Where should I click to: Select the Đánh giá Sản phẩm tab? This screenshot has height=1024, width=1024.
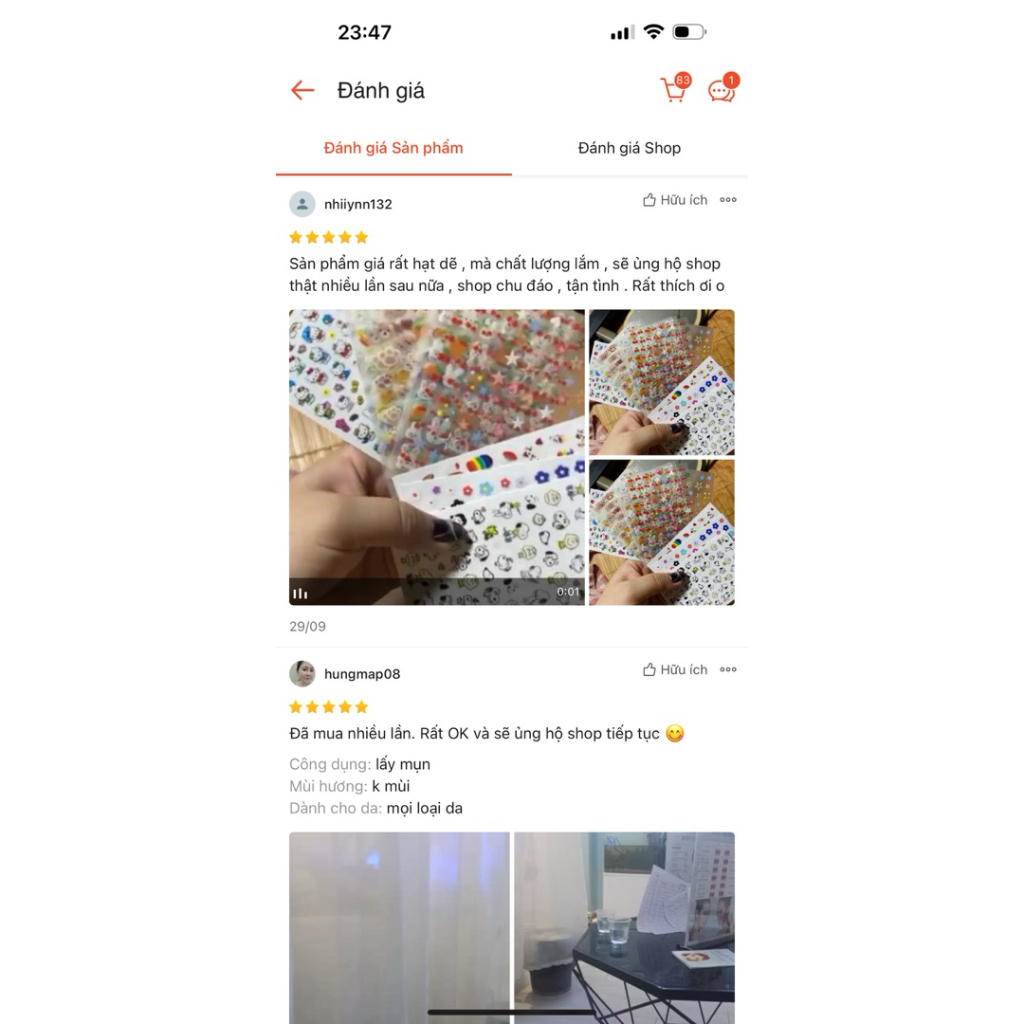click(x=393, y=148)
